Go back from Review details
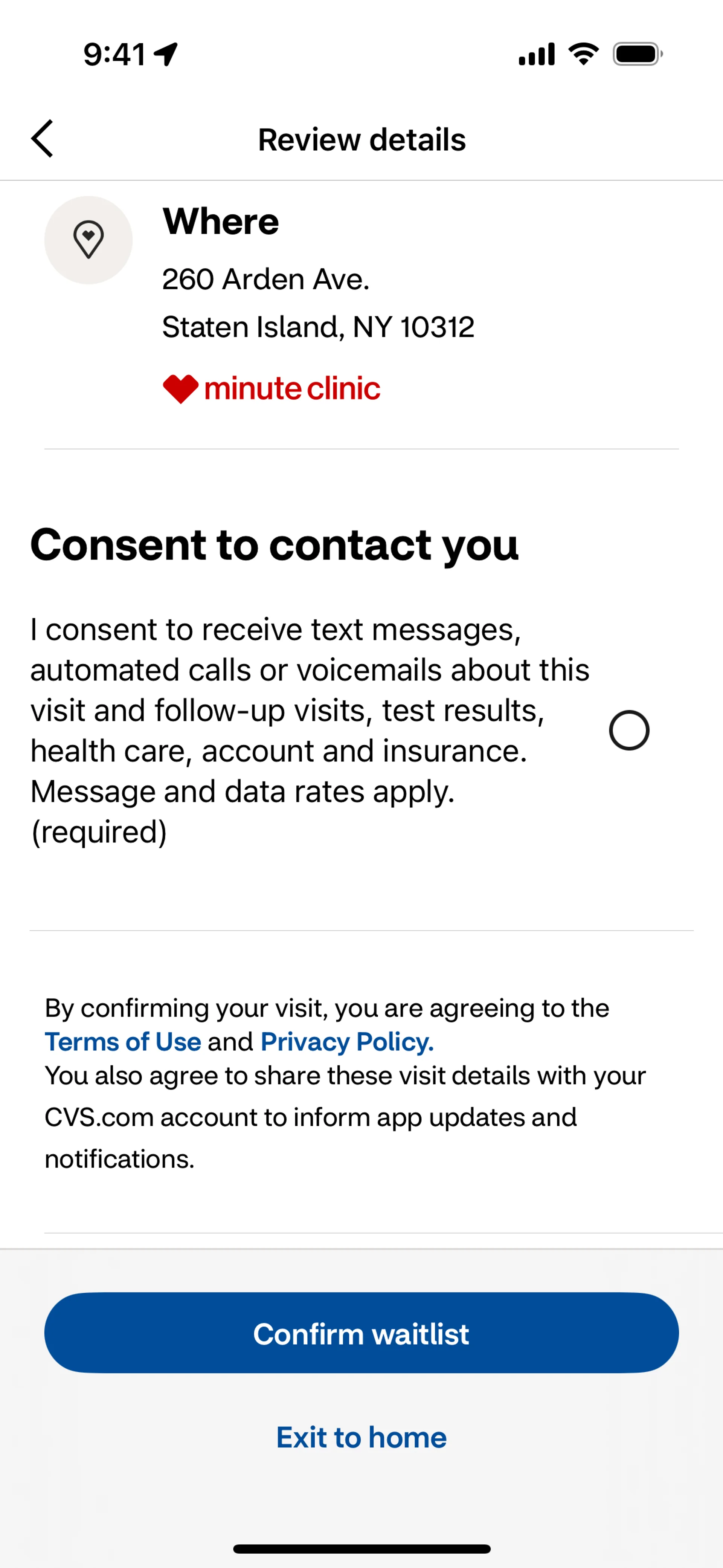The image size is (723, 1568). (x=43, y=139)
